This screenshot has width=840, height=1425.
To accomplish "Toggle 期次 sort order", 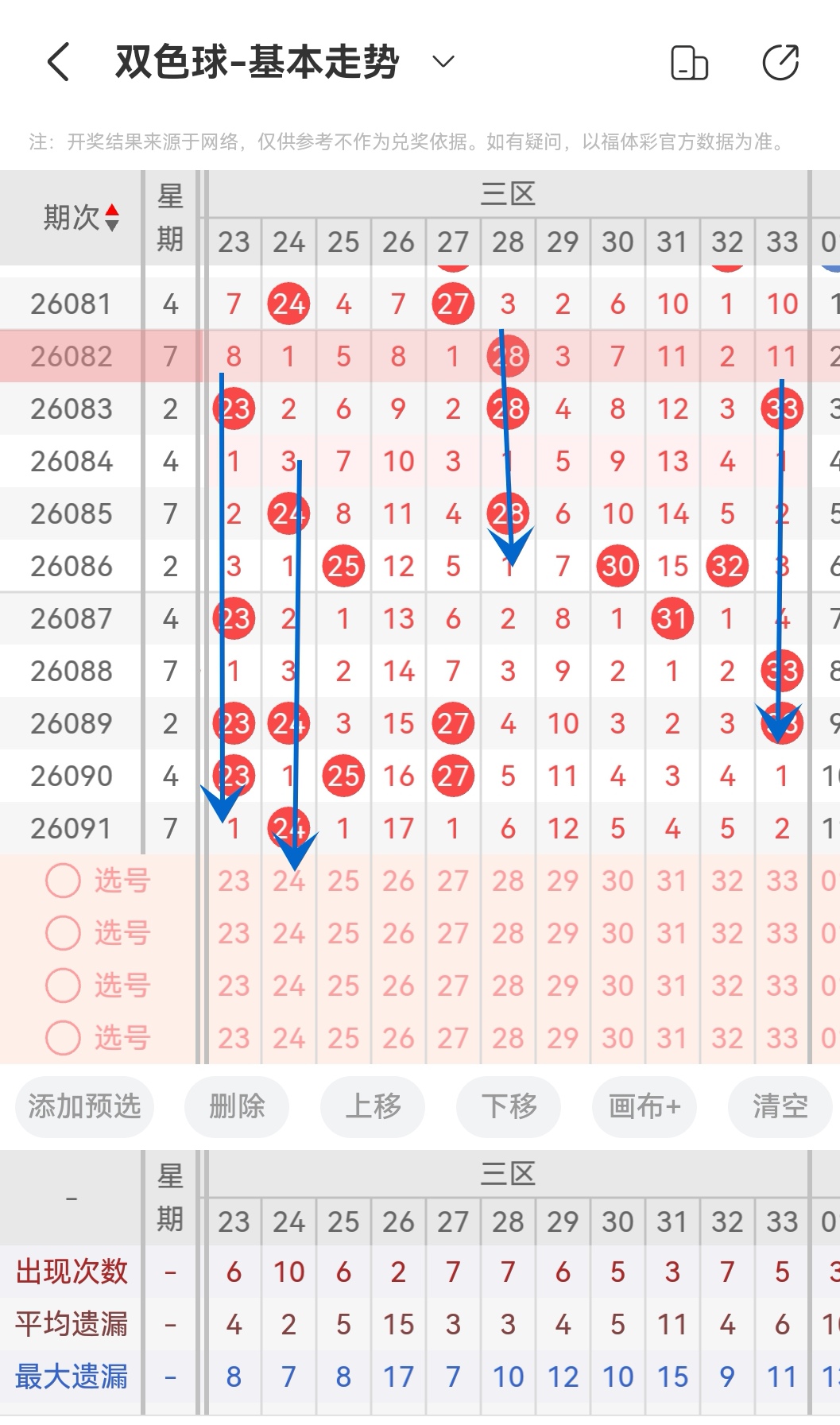I will (81, 217).
